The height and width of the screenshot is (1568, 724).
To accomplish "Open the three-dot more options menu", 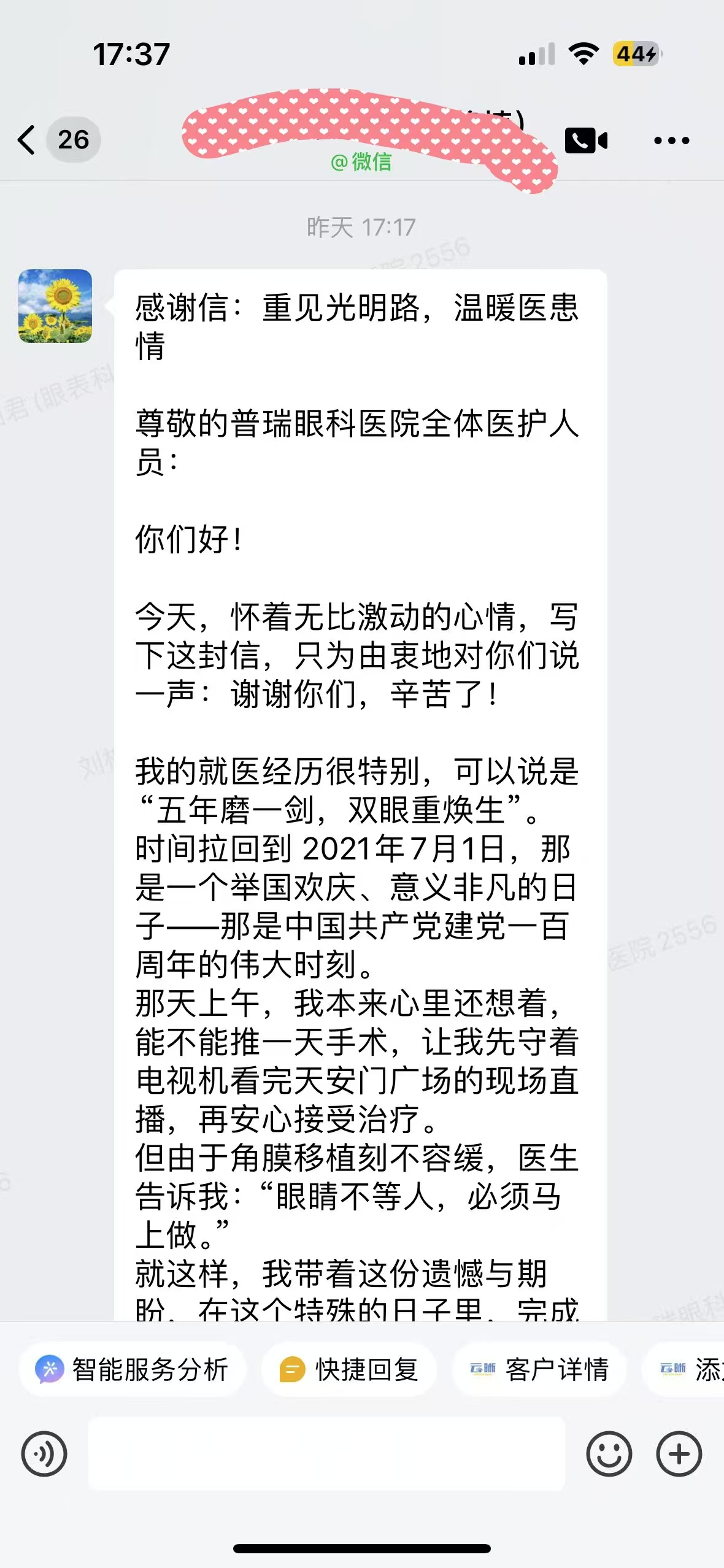I will tap(671, 140).
